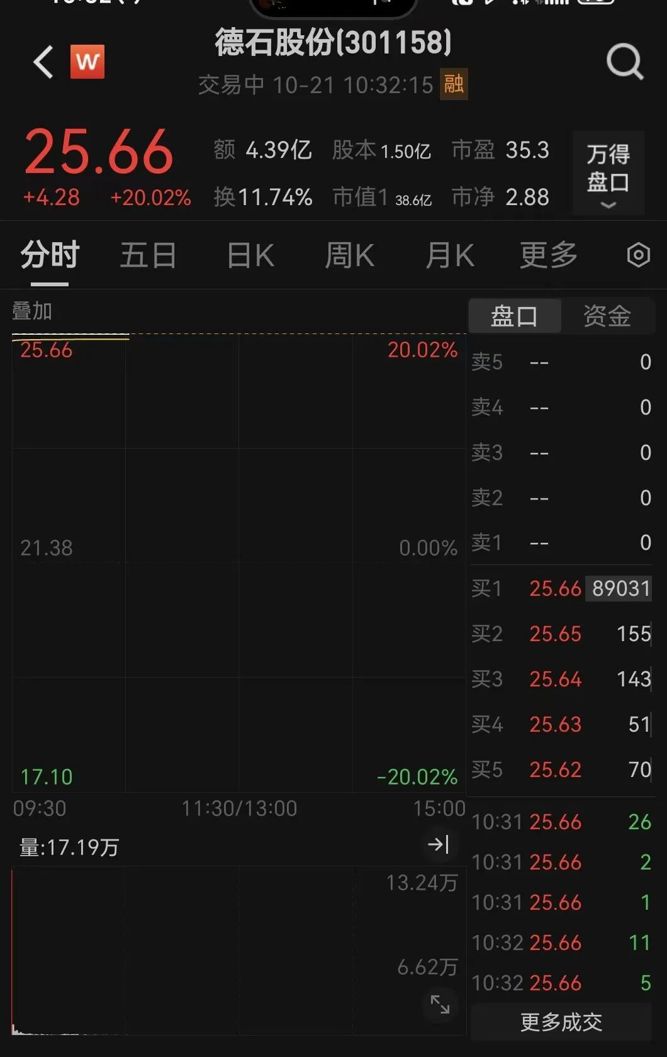View 更多成交 trade records
Viewport: 667px width, 1057px height.
561,1022
